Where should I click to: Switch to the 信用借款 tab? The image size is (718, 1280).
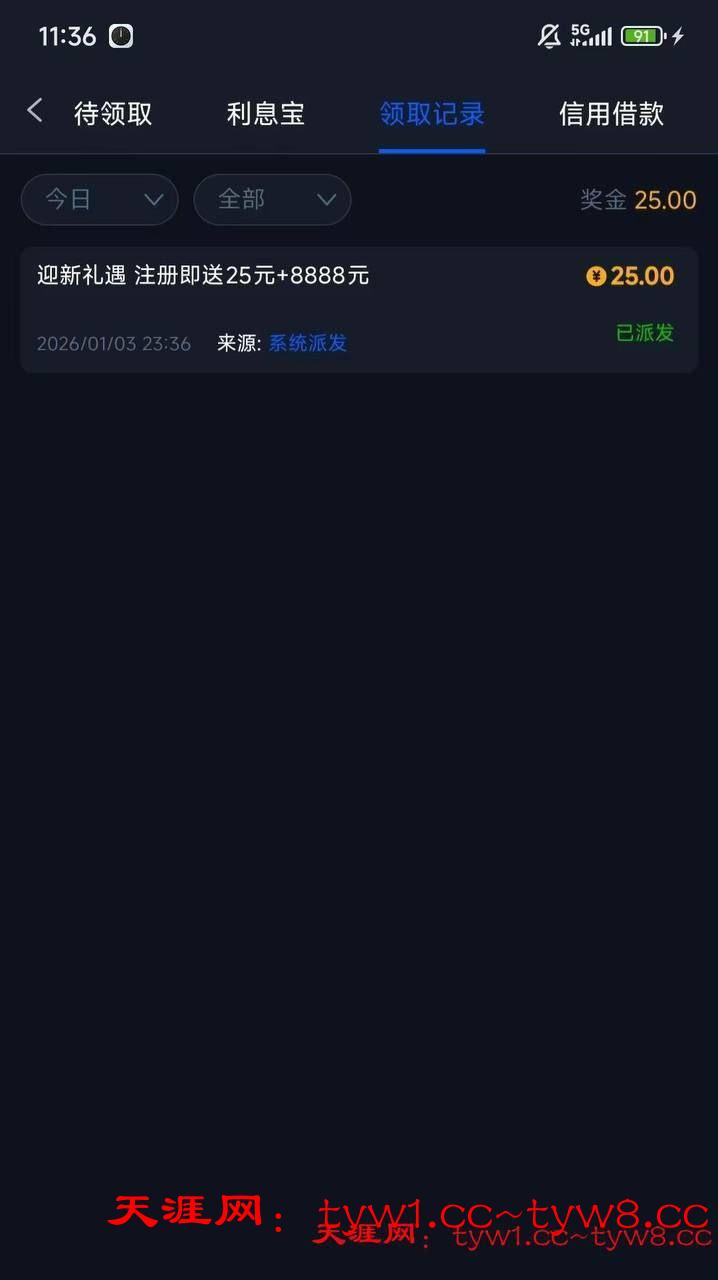tap(611, 114)
